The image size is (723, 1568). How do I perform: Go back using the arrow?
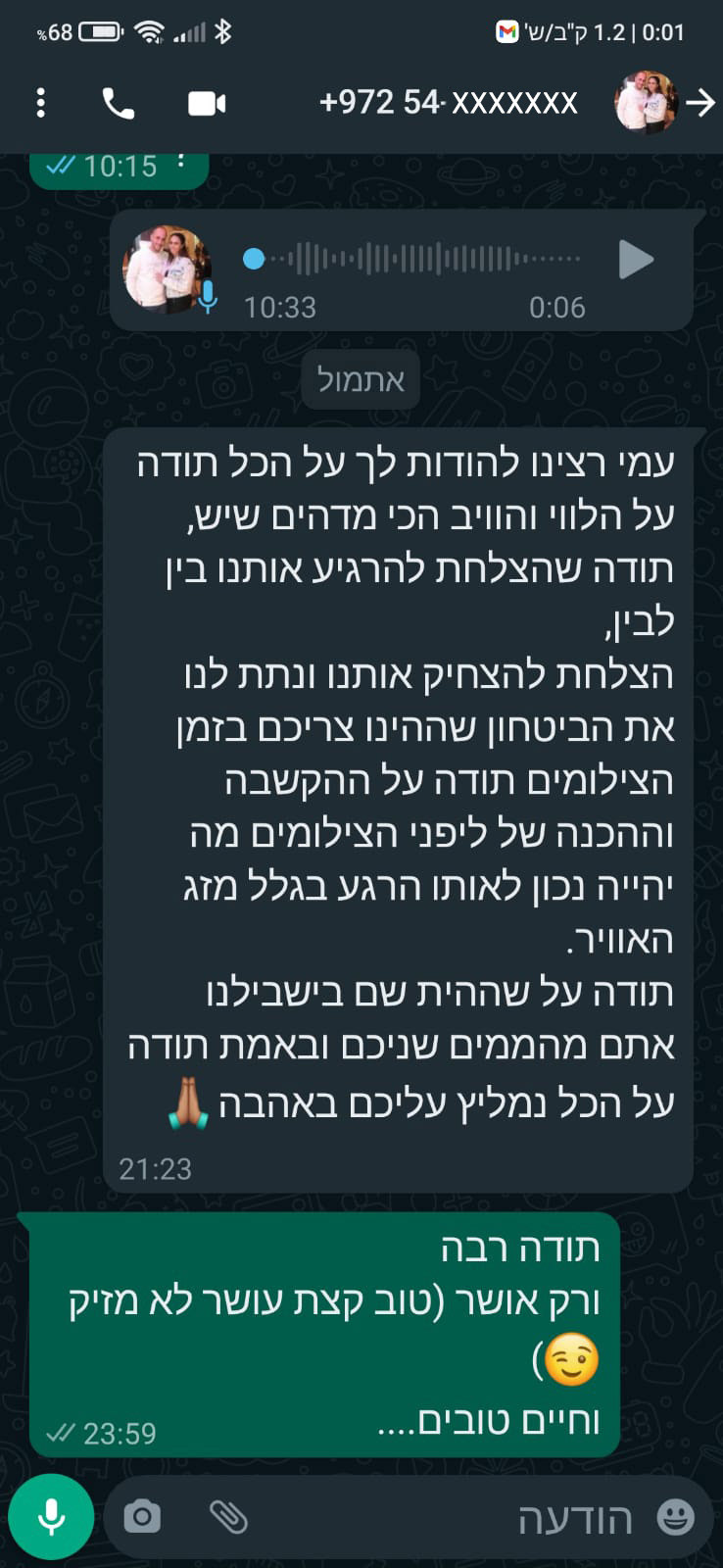click(x=700, y=103)
